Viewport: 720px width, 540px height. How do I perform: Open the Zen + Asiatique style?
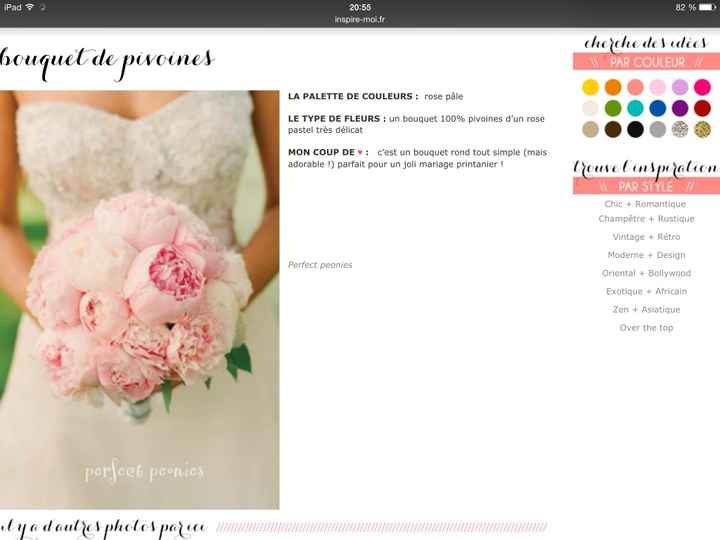click(646, 309)
